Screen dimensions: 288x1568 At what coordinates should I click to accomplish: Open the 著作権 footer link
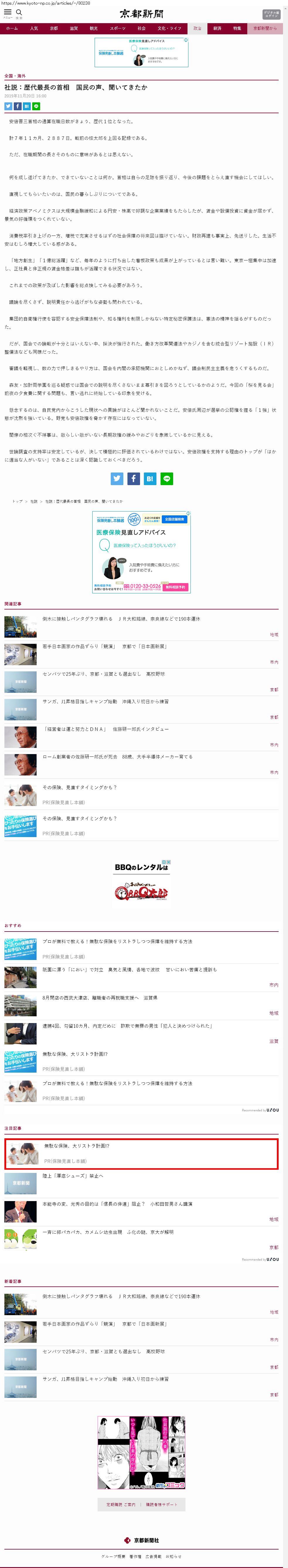tap(135, 1556)
